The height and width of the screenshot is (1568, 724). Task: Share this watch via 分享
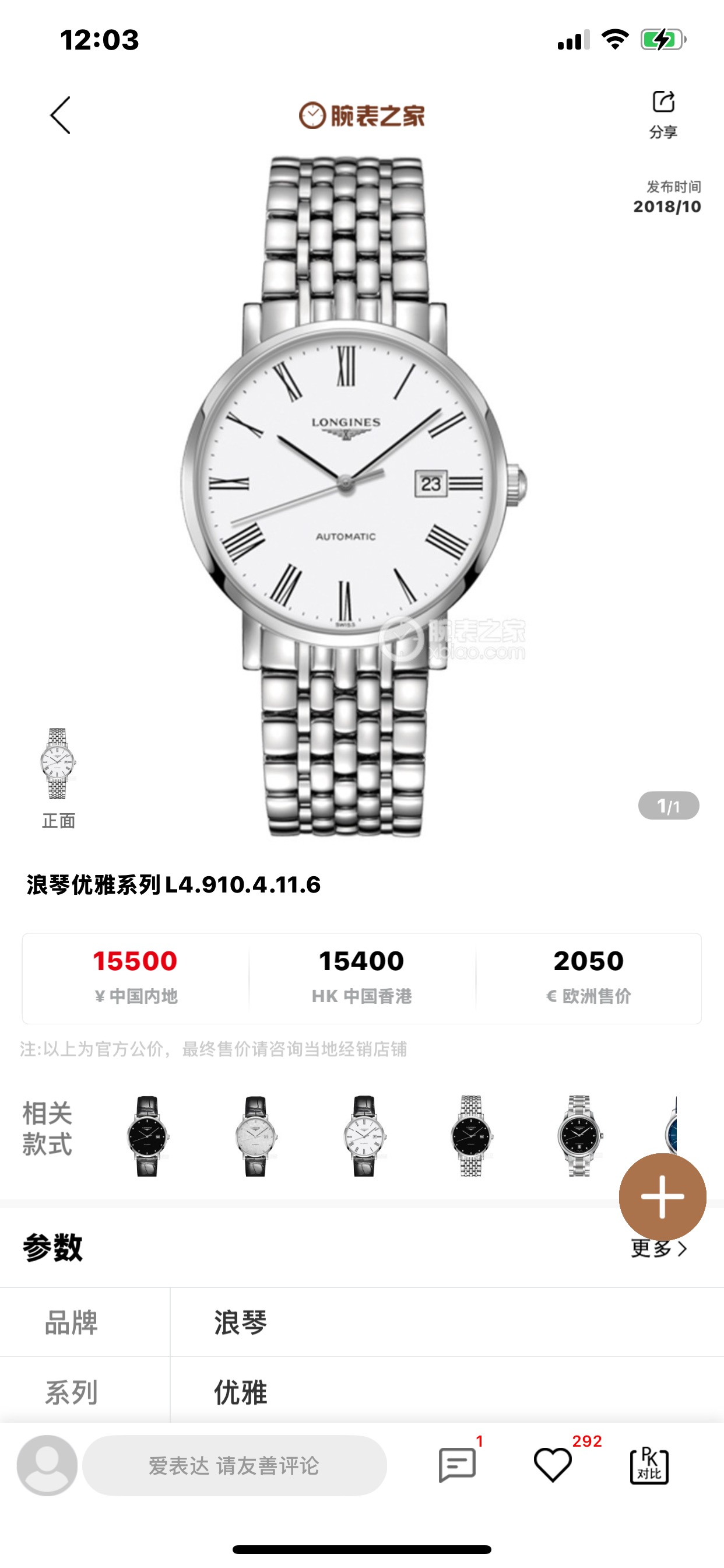(x=663, y=113)
